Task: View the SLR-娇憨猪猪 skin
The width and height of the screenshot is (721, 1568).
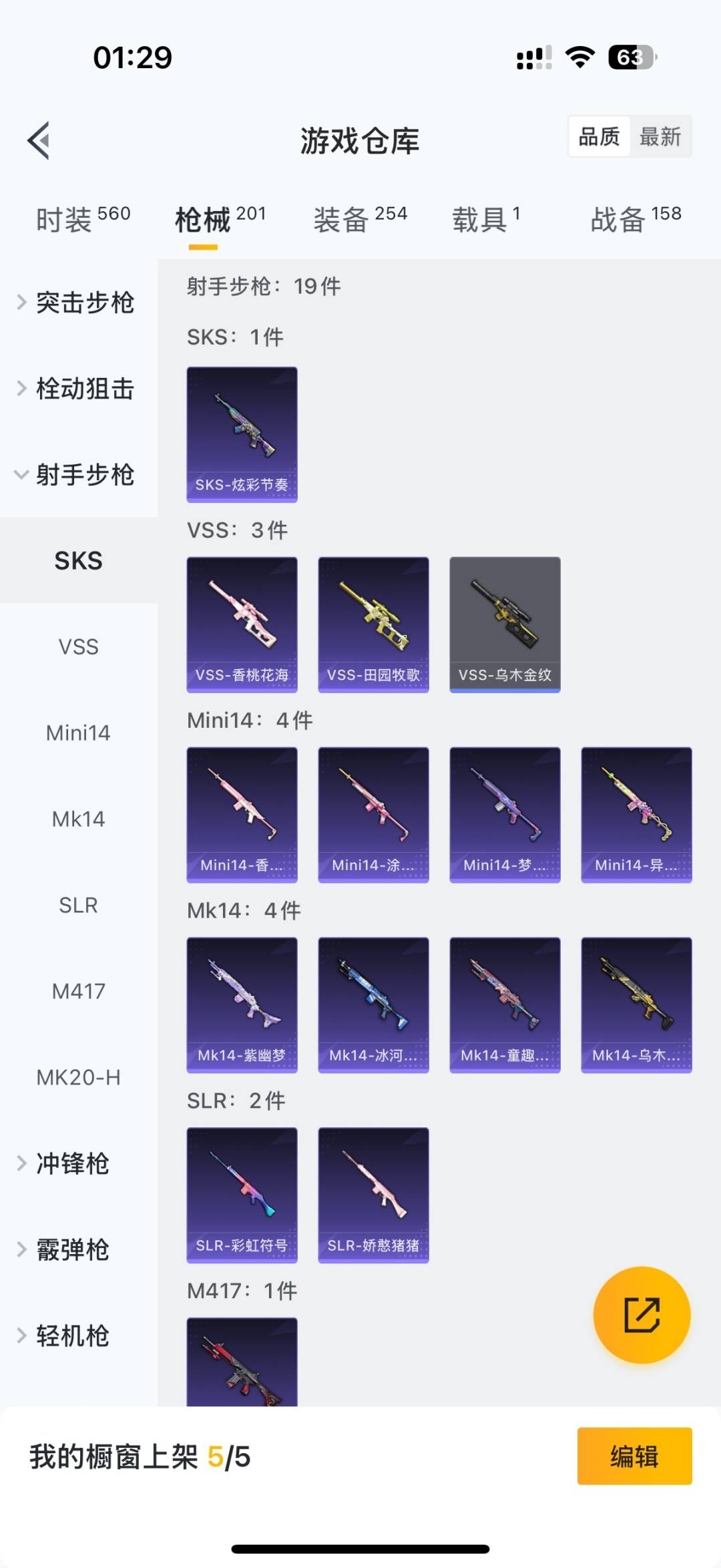Action: (373, 1195)
